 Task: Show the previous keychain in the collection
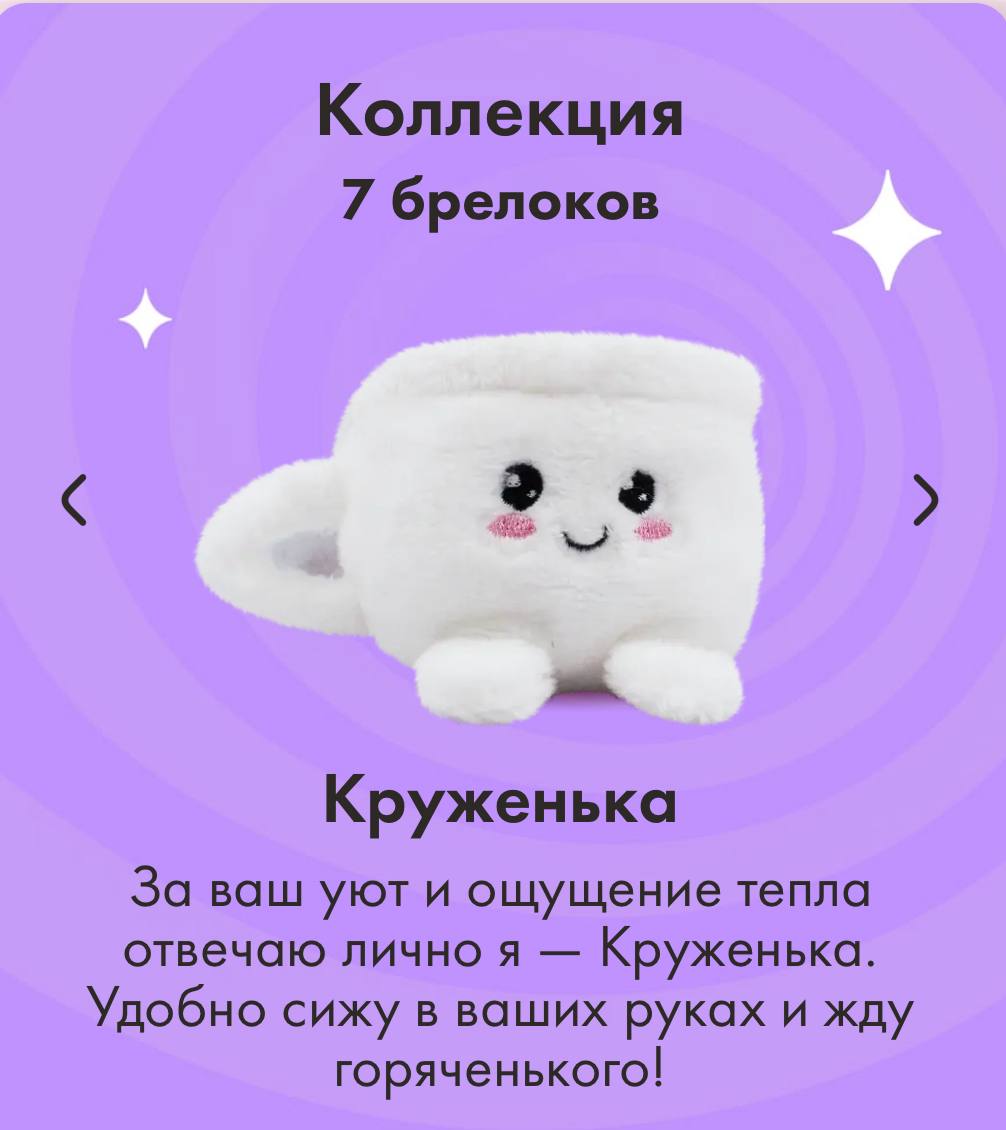(x=75, y=498)
